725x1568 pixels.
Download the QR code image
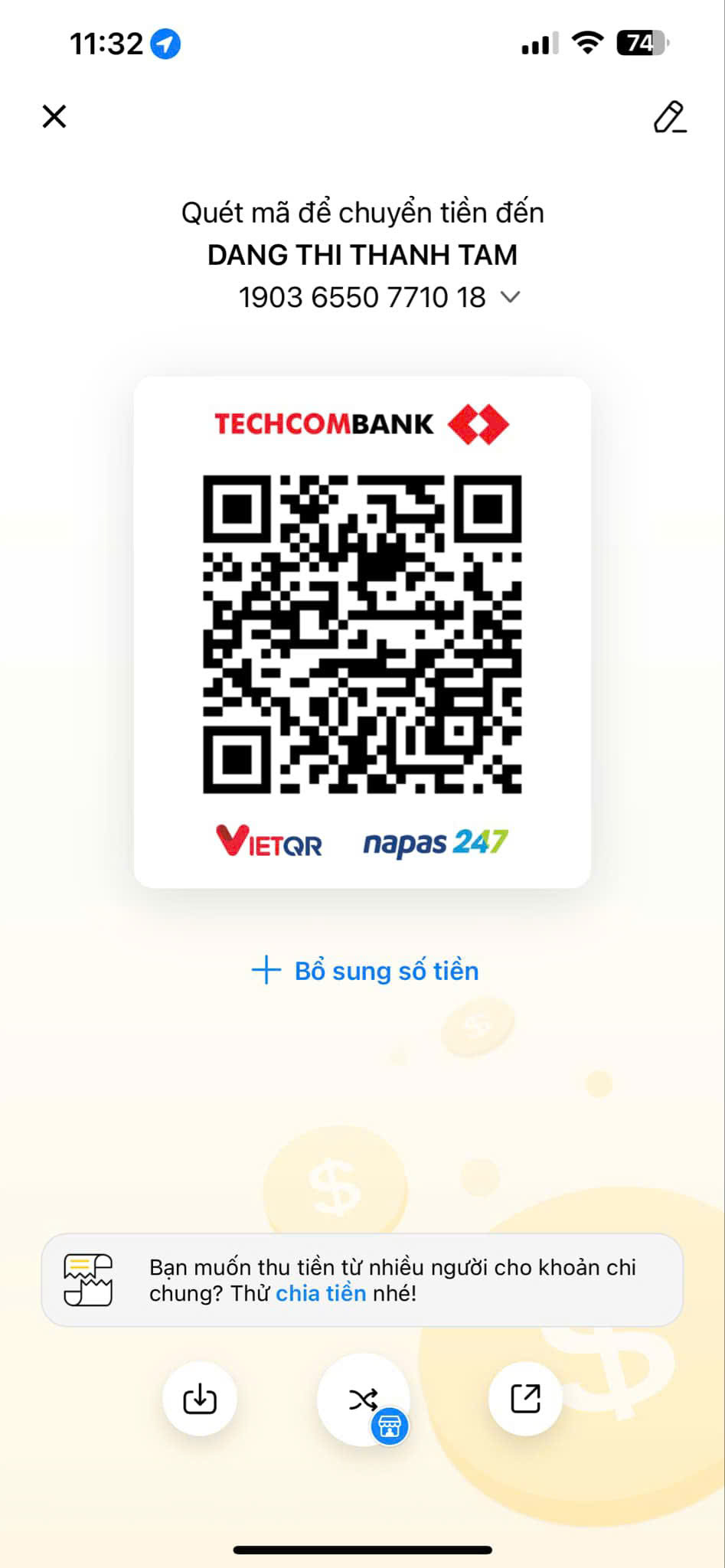pyautogui.click(x=200, y=1399)
